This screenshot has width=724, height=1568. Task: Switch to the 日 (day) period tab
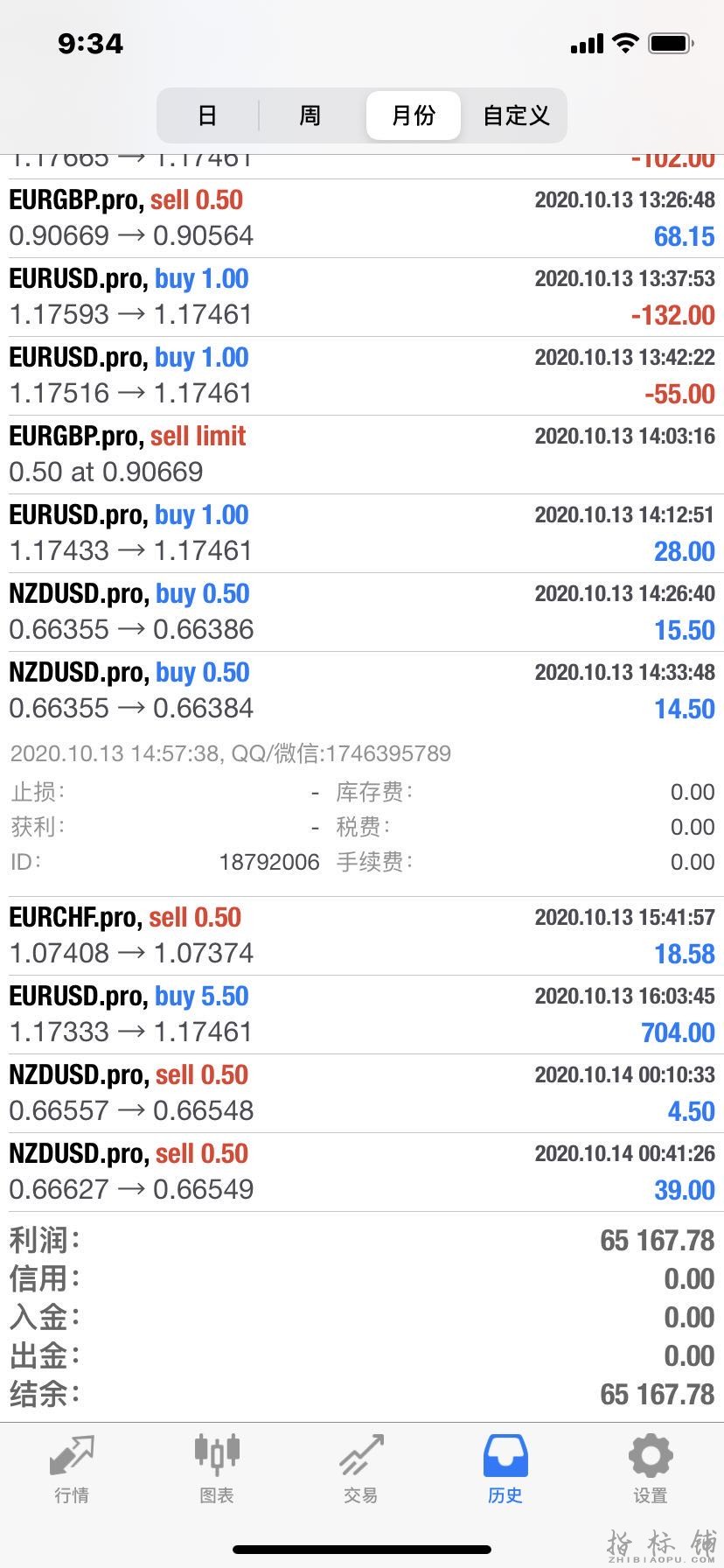[207, 115]
